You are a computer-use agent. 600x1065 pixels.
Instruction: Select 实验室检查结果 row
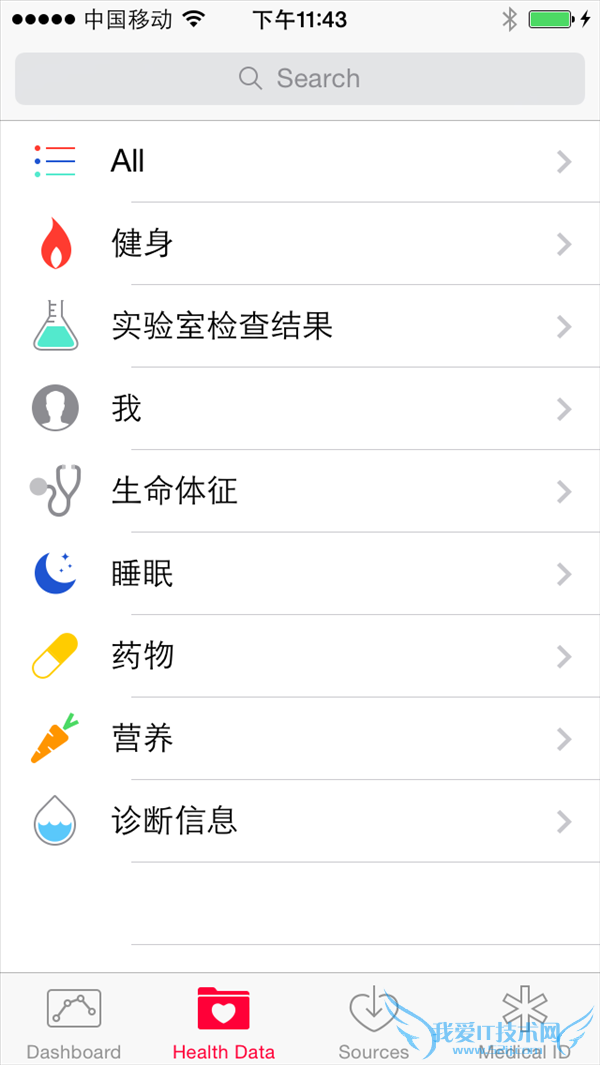[x=300, y=326]
